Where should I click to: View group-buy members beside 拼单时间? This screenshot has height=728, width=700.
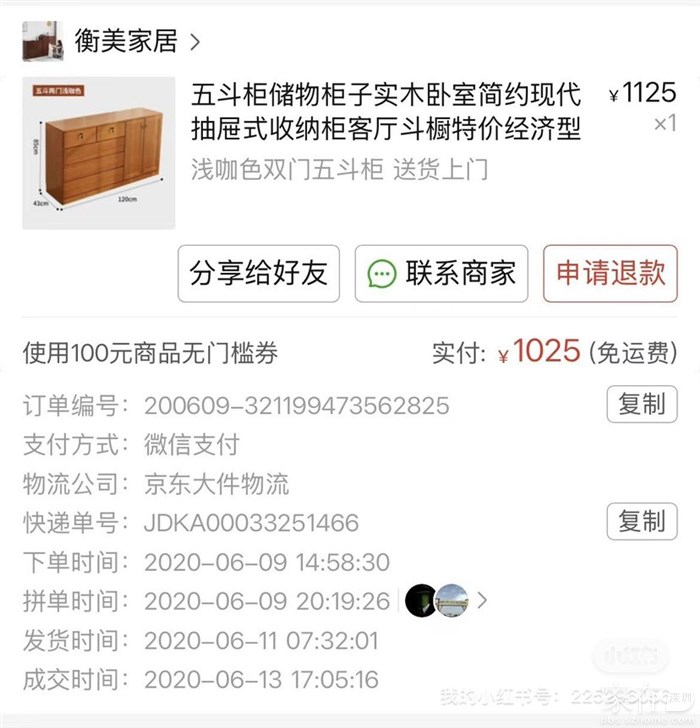point(447,600)
